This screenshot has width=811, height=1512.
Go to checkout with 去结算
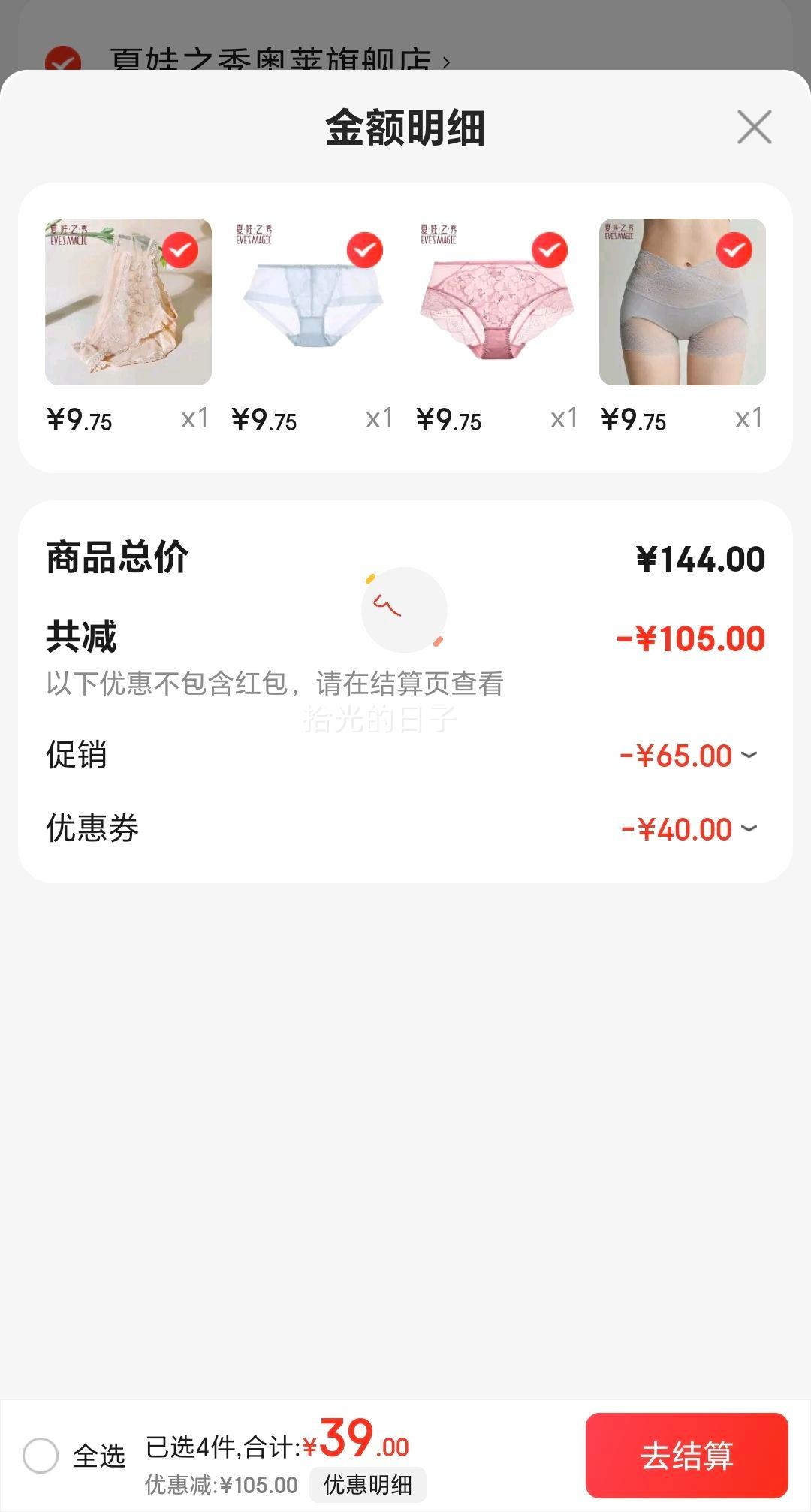point(686,1456)
